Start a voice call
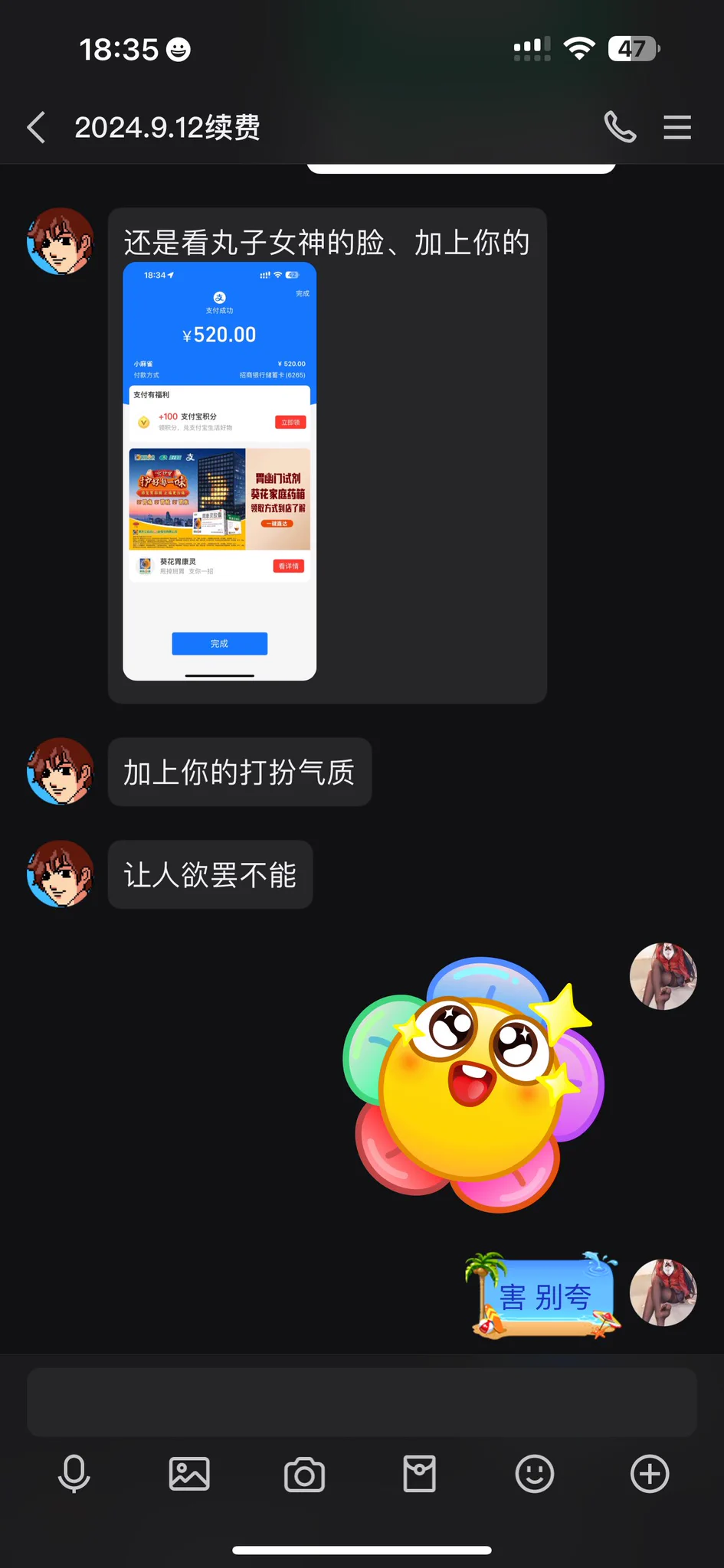The width and height of the screenshot is (724, 1568). coord(620,127)
